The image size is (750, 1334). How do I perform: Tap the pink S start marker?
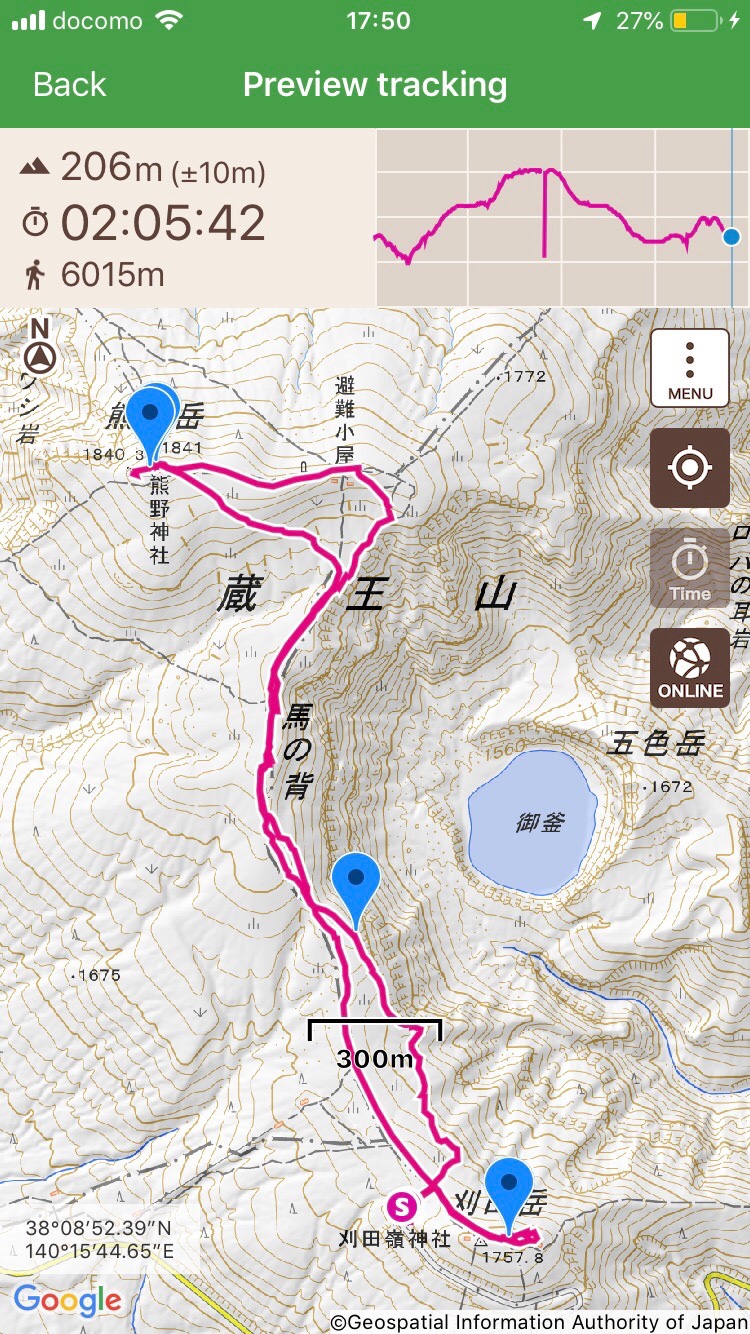pyautogui.click(x=404, y=1204)
